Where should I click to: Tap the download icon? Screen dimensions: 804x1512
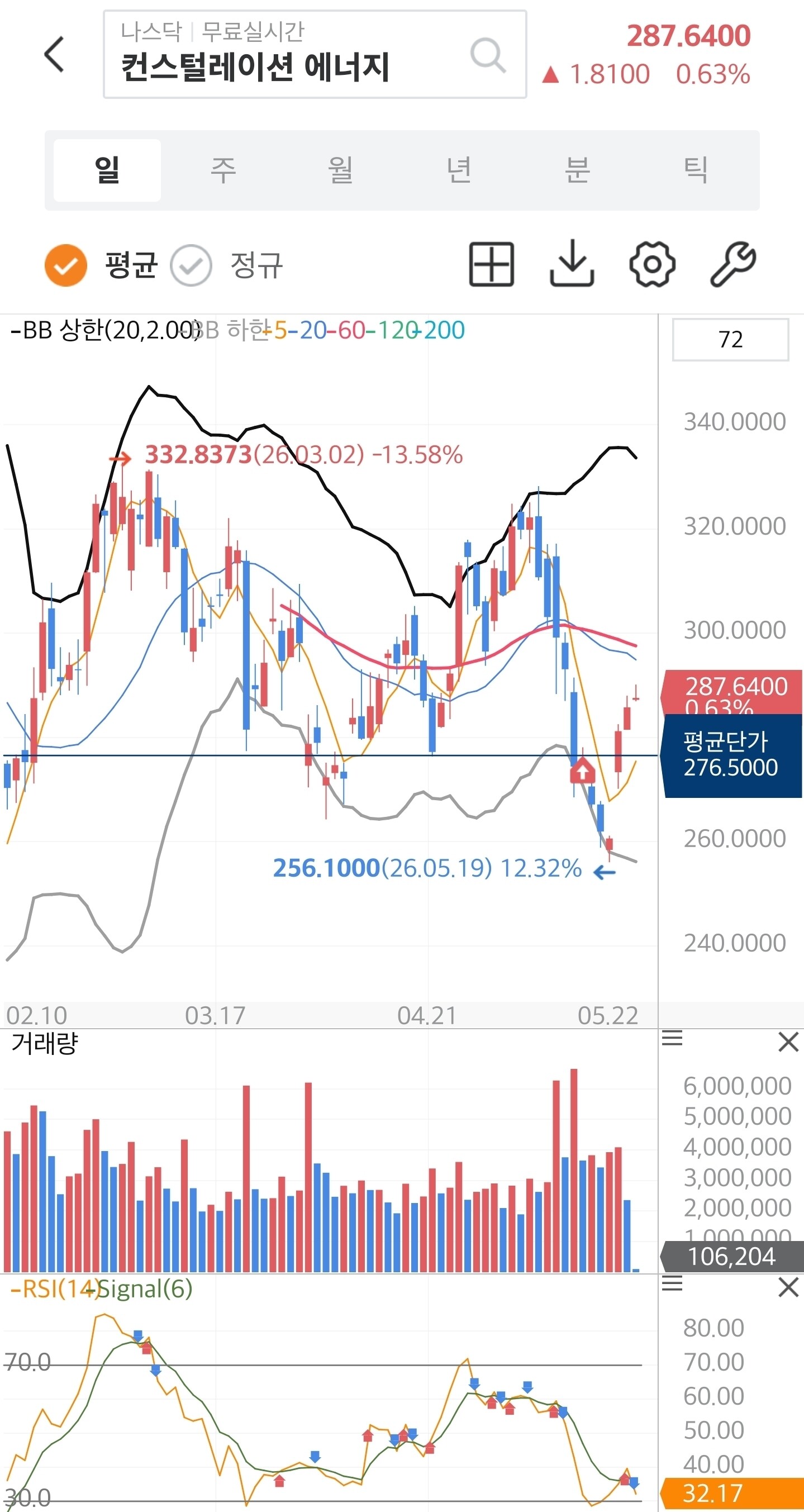coord(572,264)
